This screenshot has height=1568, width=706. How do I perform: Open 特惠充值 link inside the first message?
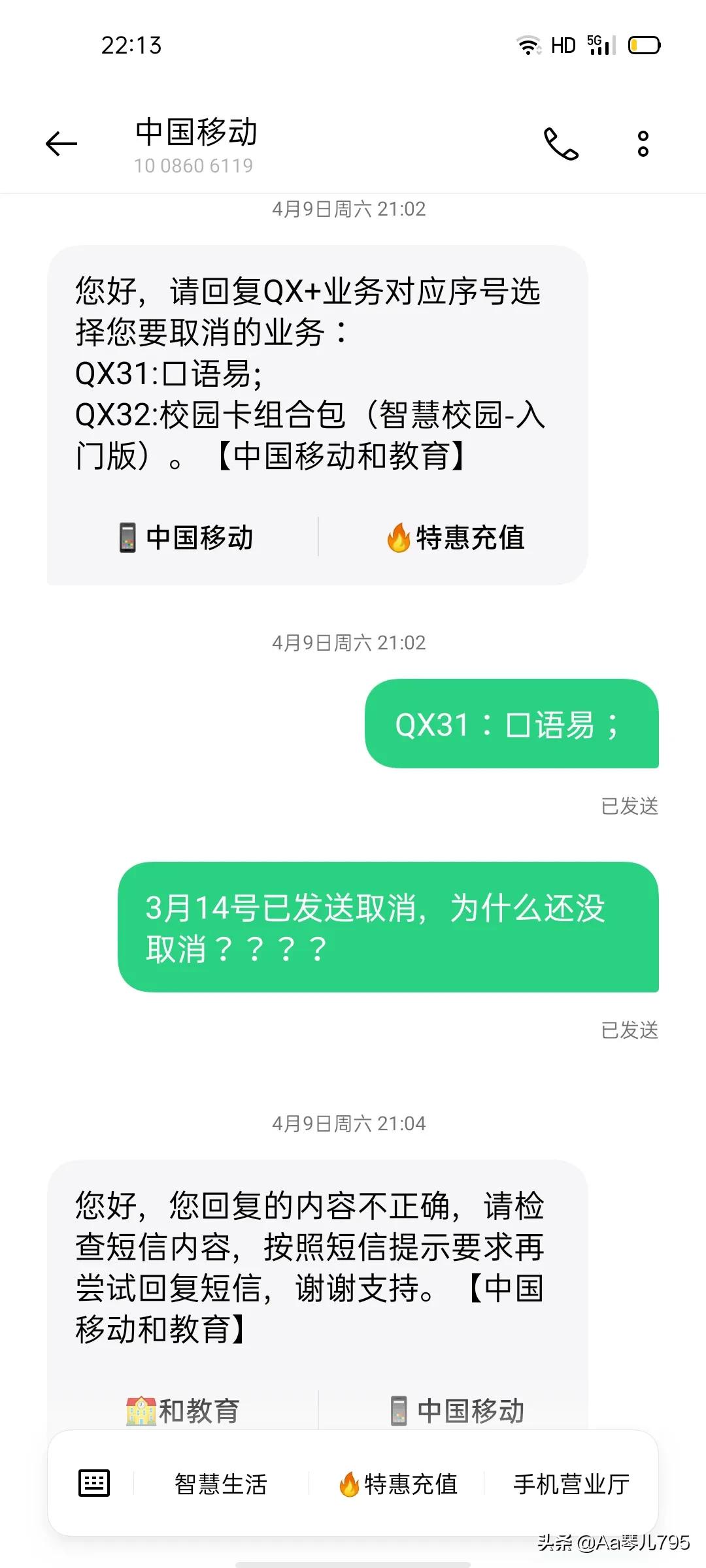tap(456, 537)
